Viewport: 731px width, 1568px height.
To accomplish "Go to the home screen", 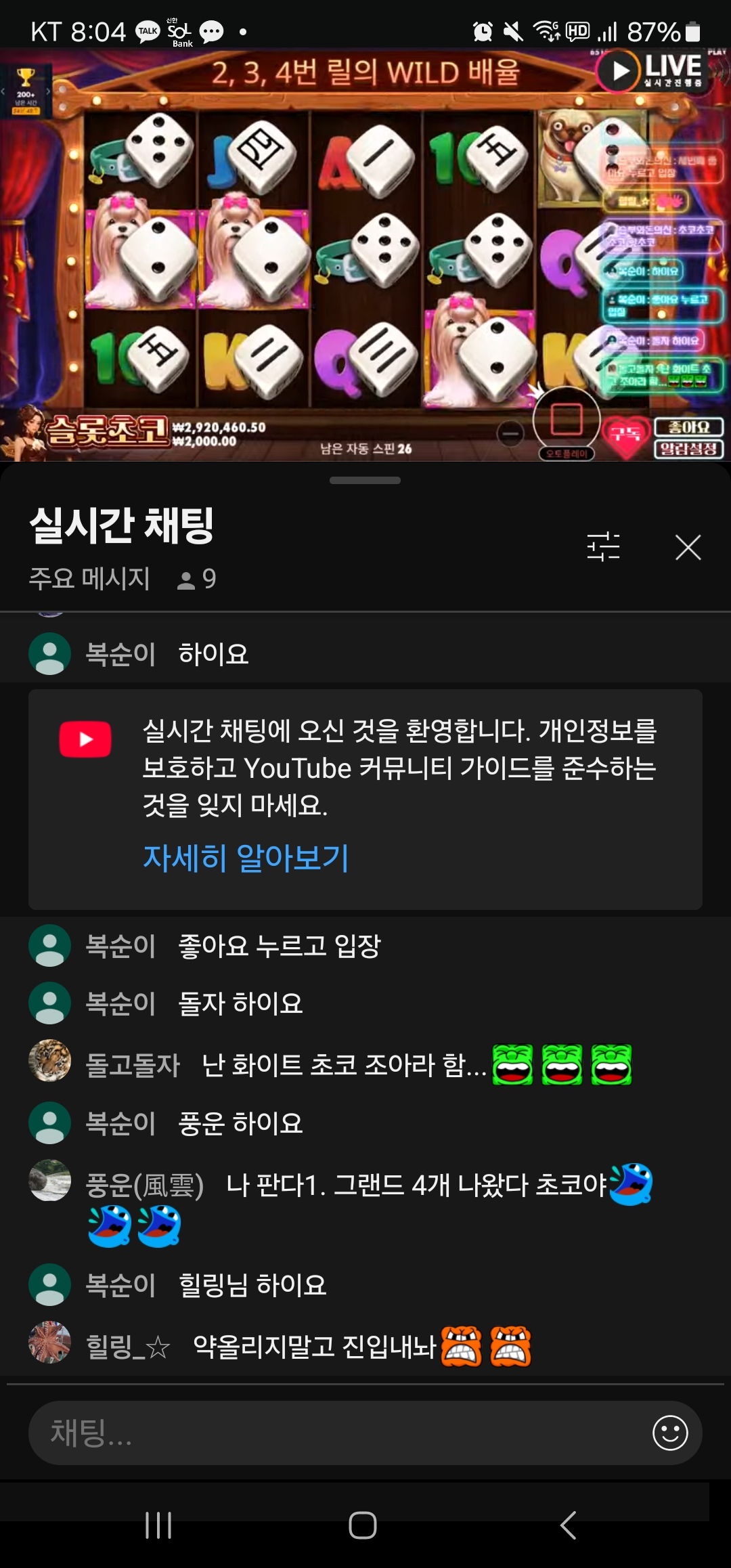I will [x=363, y=1525].
